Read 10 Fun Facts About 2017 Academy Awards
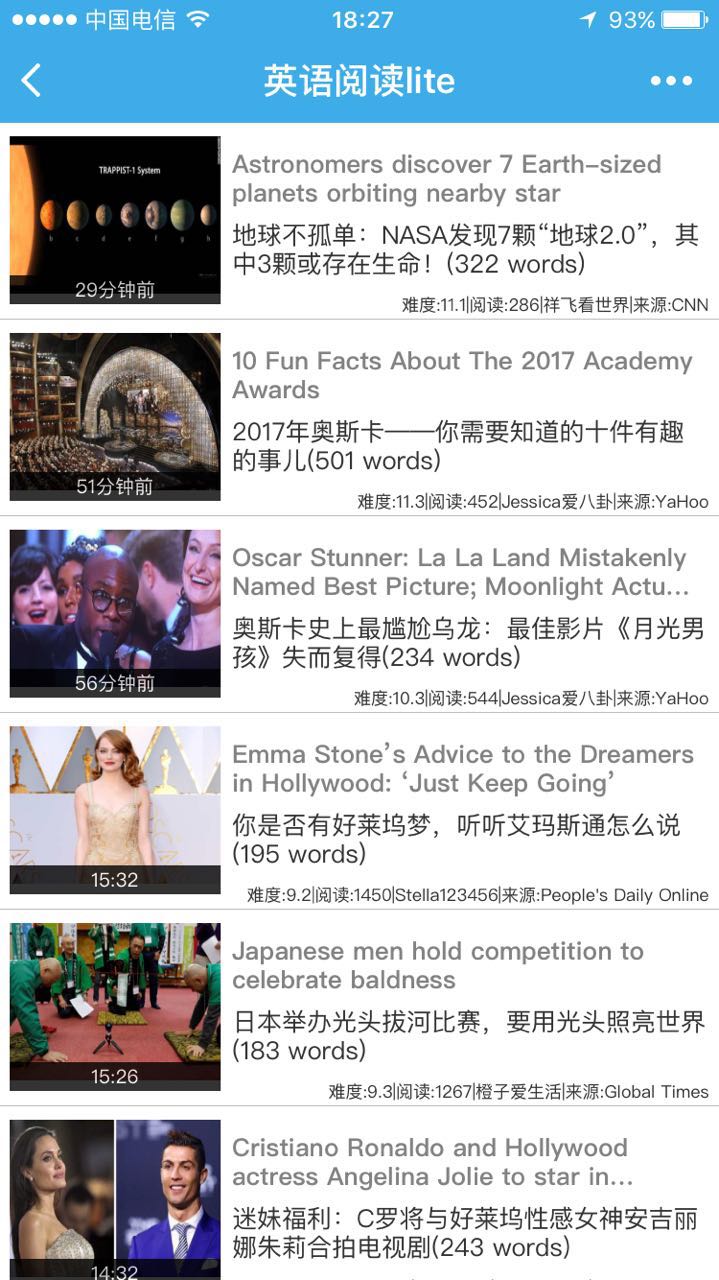Screen dimensions: 719x1280 (462, 375)
